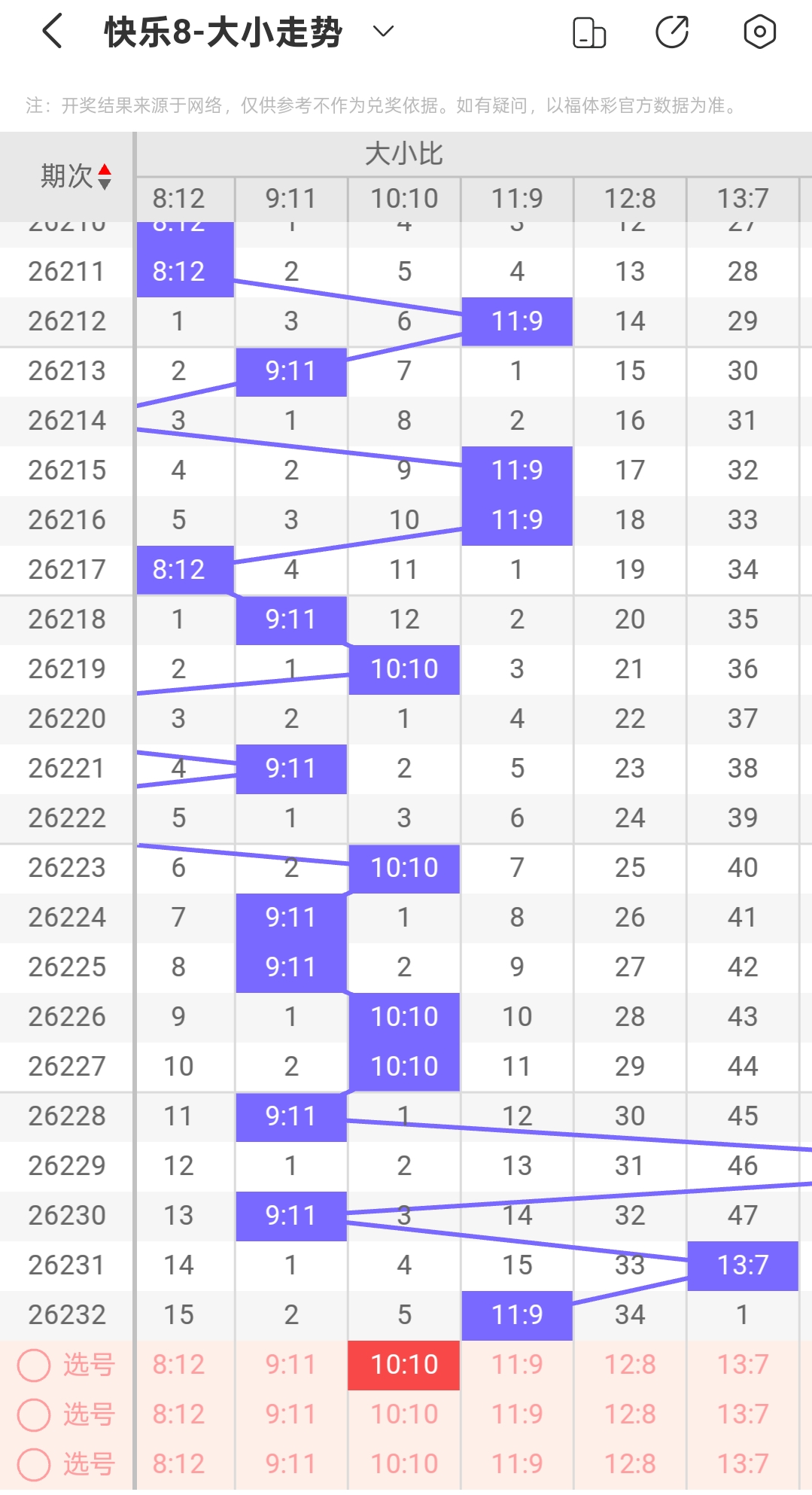Choose 11:9 in the second 选号 row

click(x=517, y=1414)
